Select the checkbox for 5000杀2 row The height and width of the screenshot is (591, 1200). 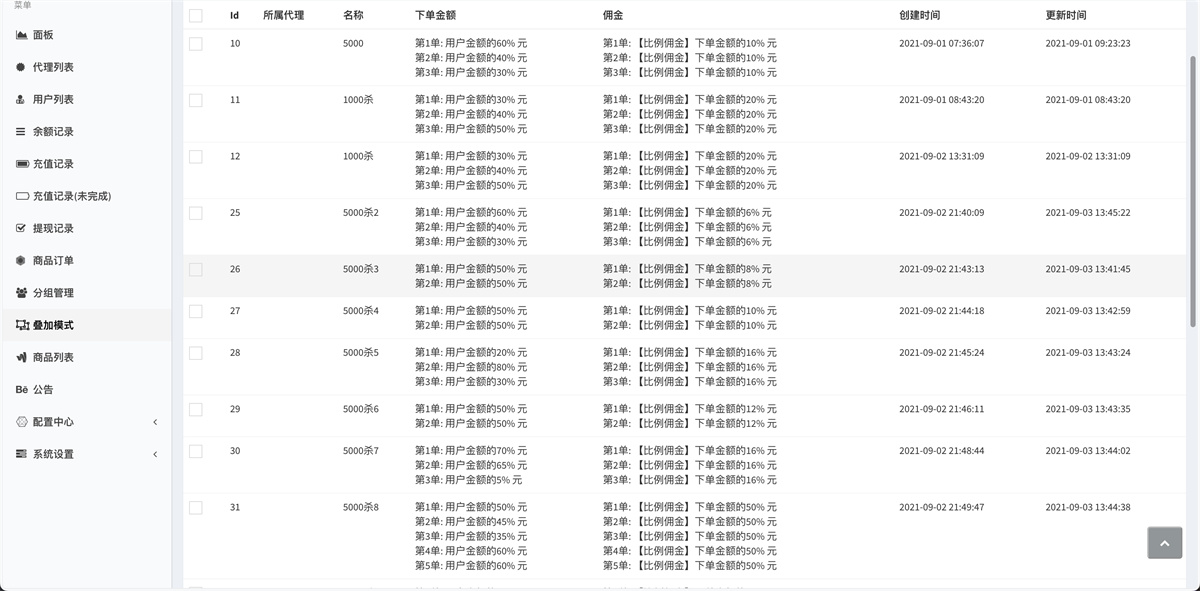pos(195,213)
